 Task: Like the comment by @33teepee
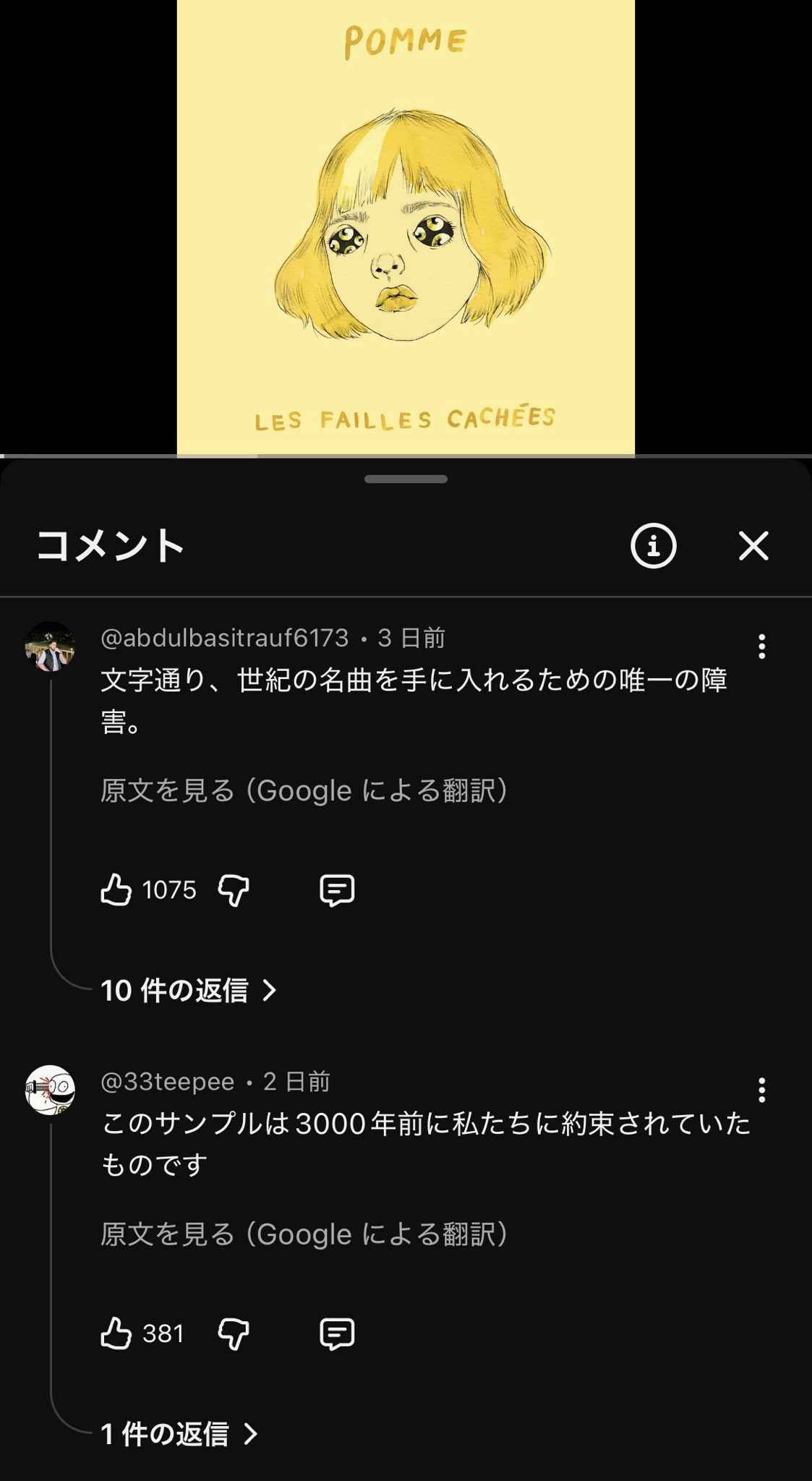tap(116, 1333)
